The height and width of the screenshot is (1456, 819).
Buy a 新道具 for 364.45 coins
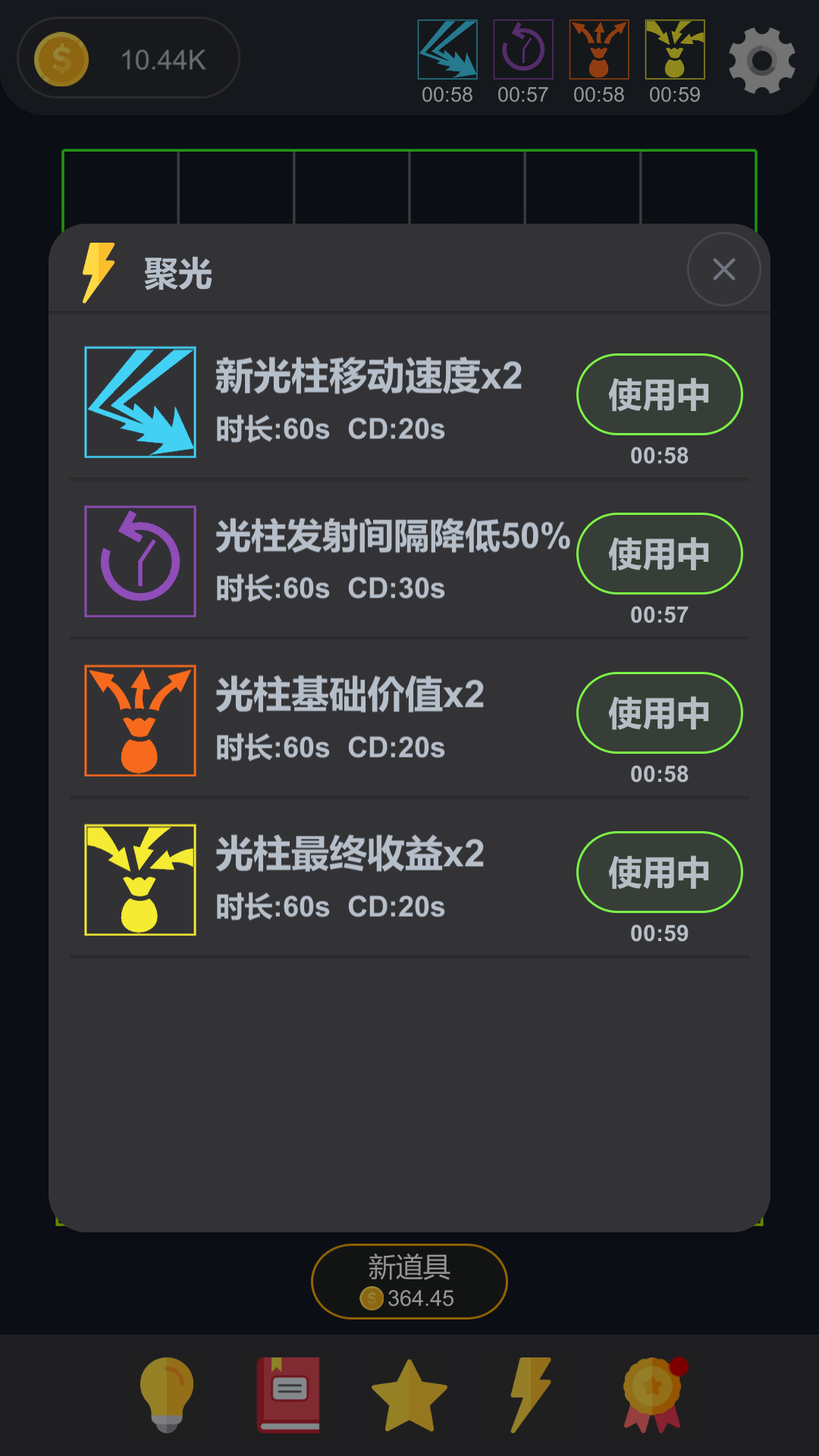pos(409,1279)
